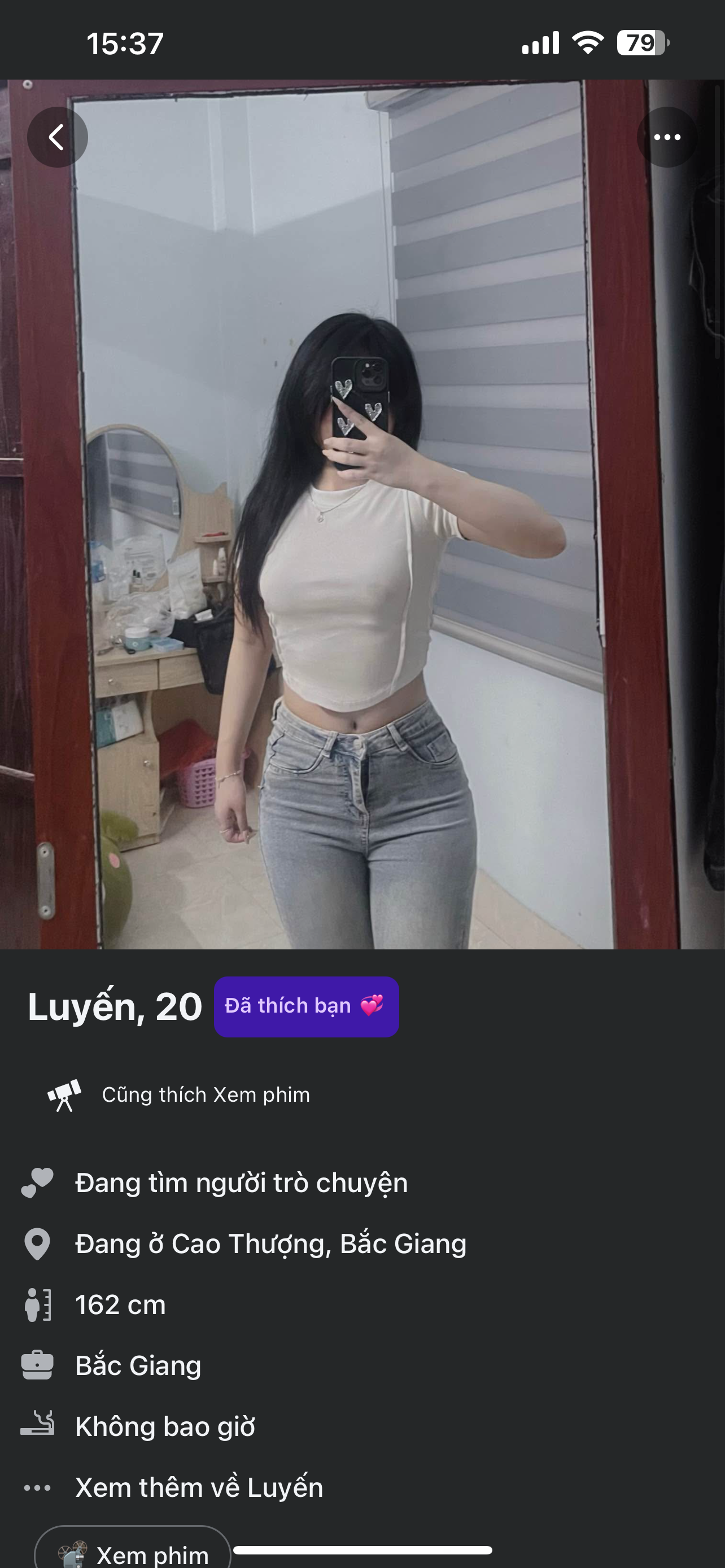Go back using the arrow button

(57, 137)
